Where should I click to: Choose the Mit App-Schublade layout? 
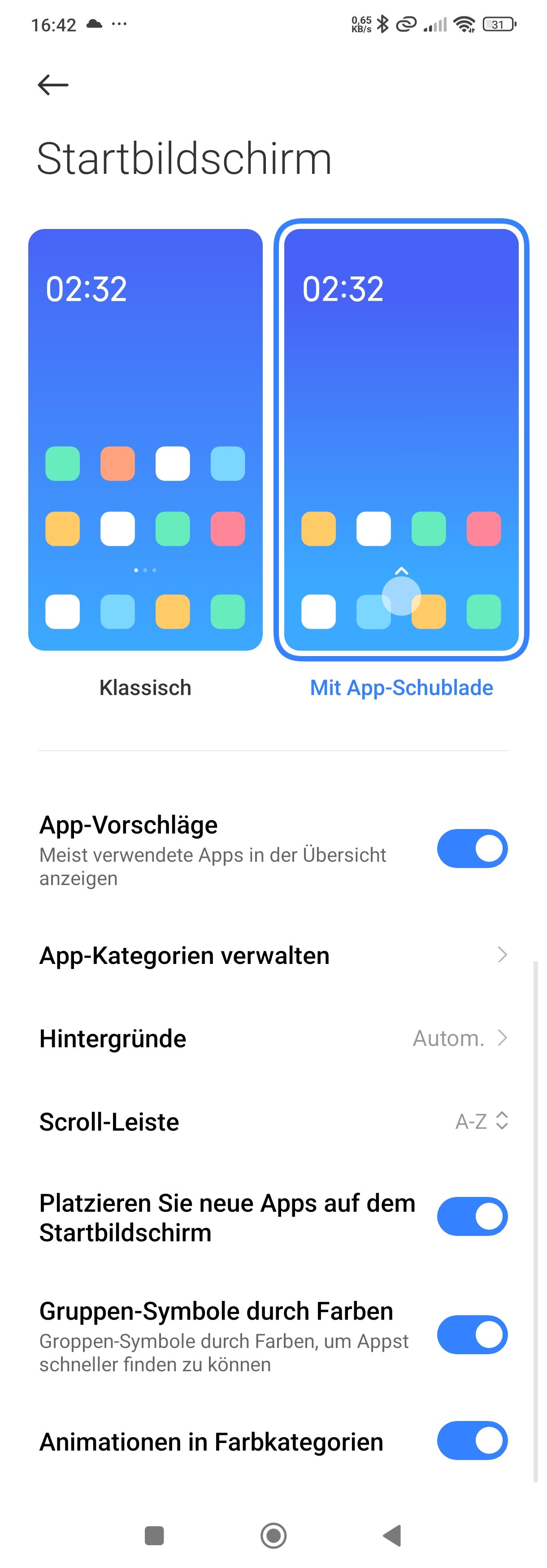point(401,440)
